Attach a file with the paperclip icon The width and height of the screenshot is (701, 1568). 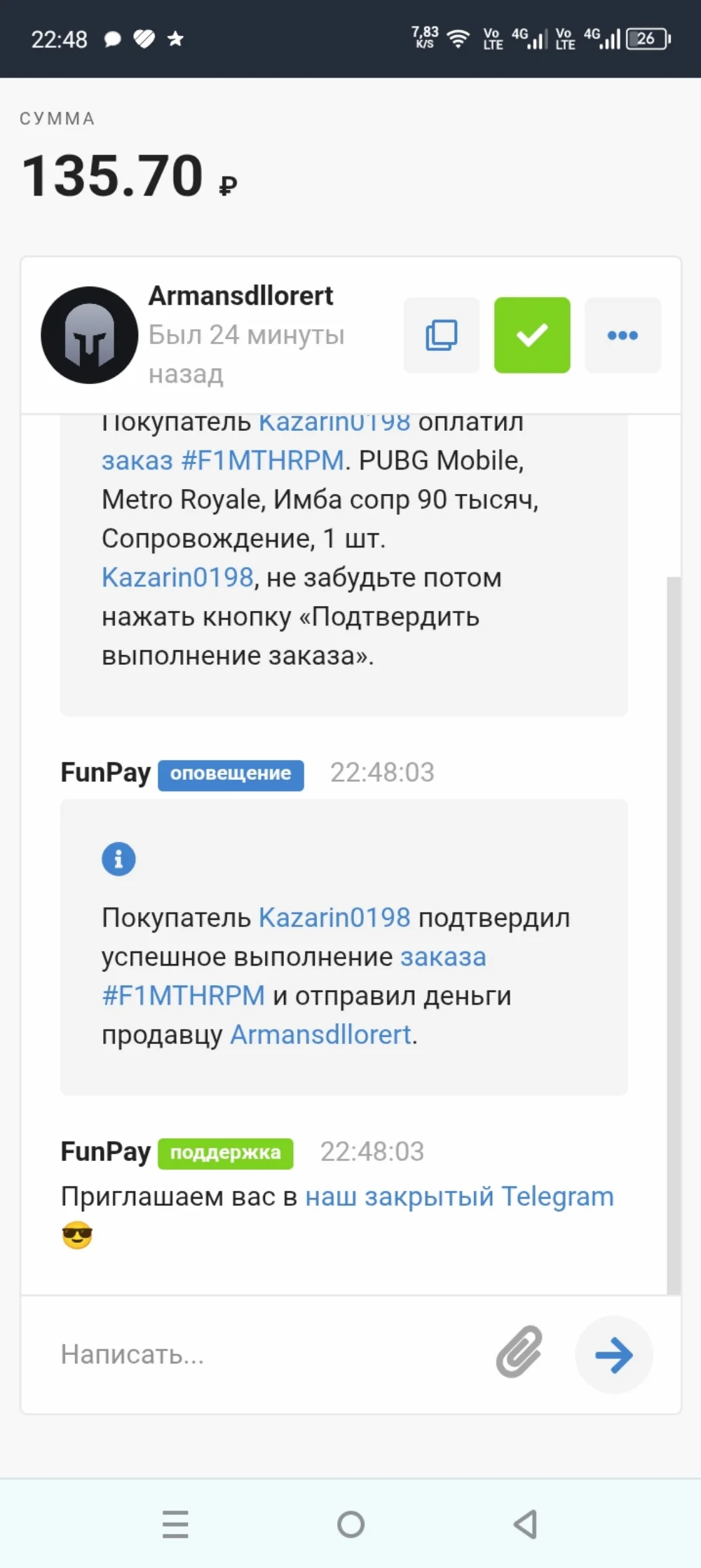519,1352
